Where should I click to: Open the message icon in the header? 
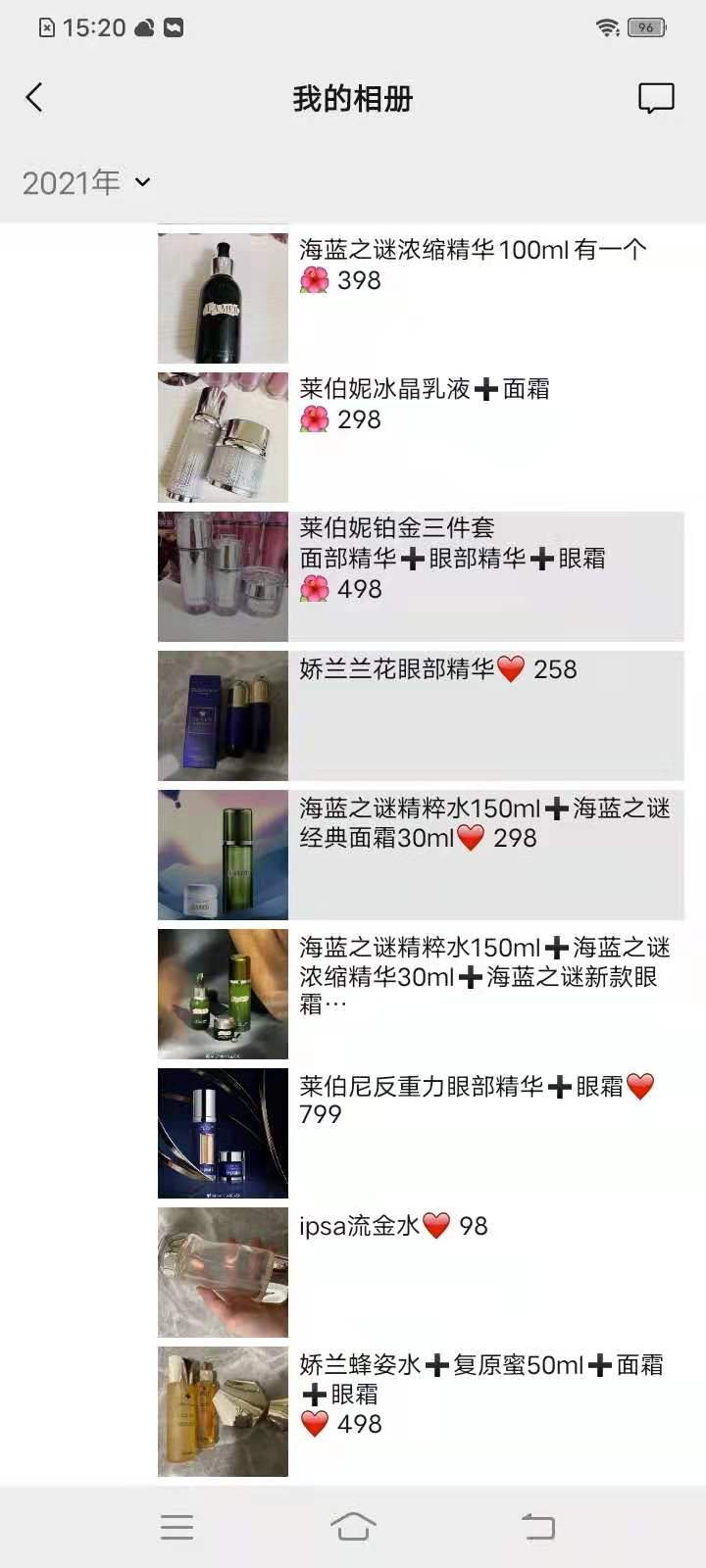pyautogui.click(x=656, y=98)
